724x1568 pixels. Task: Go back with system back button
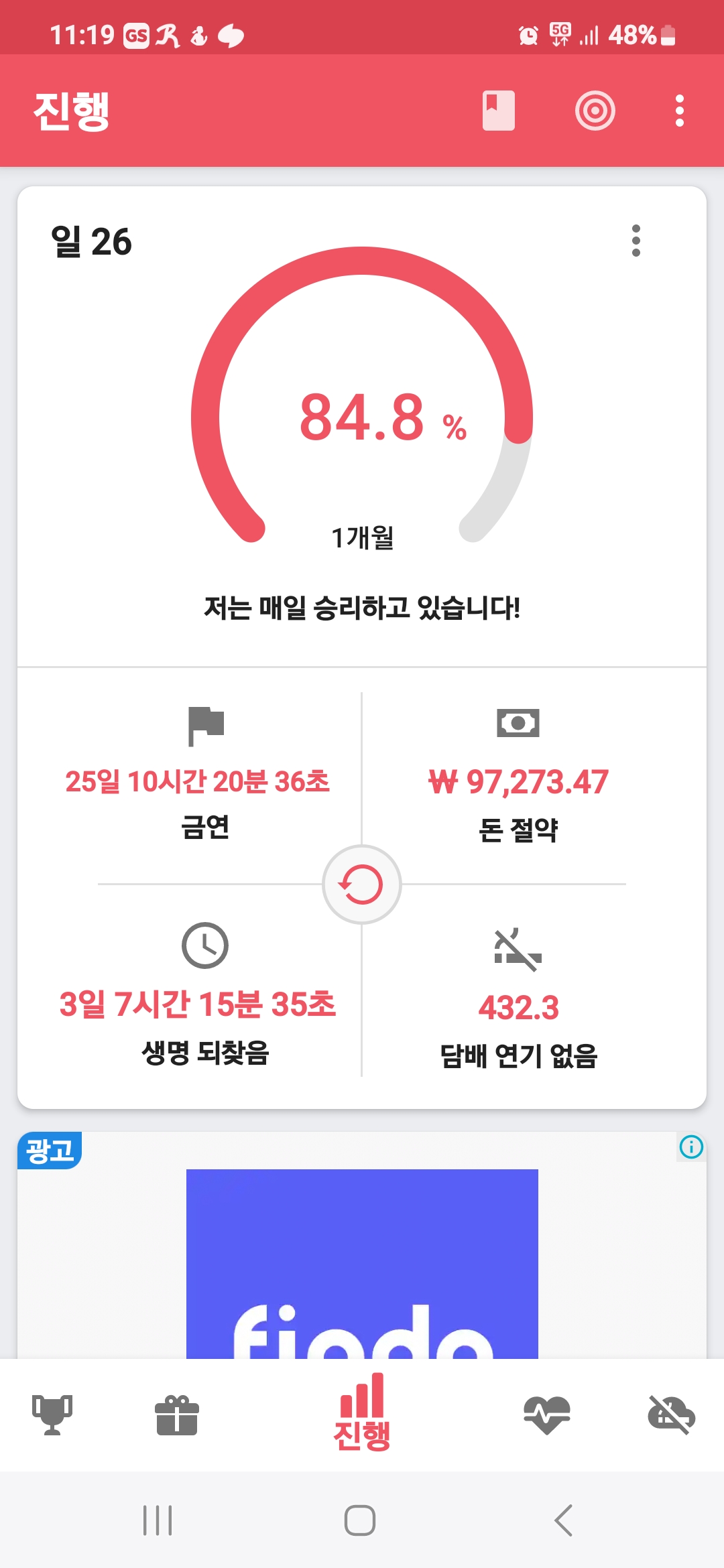coord(564,1520)
